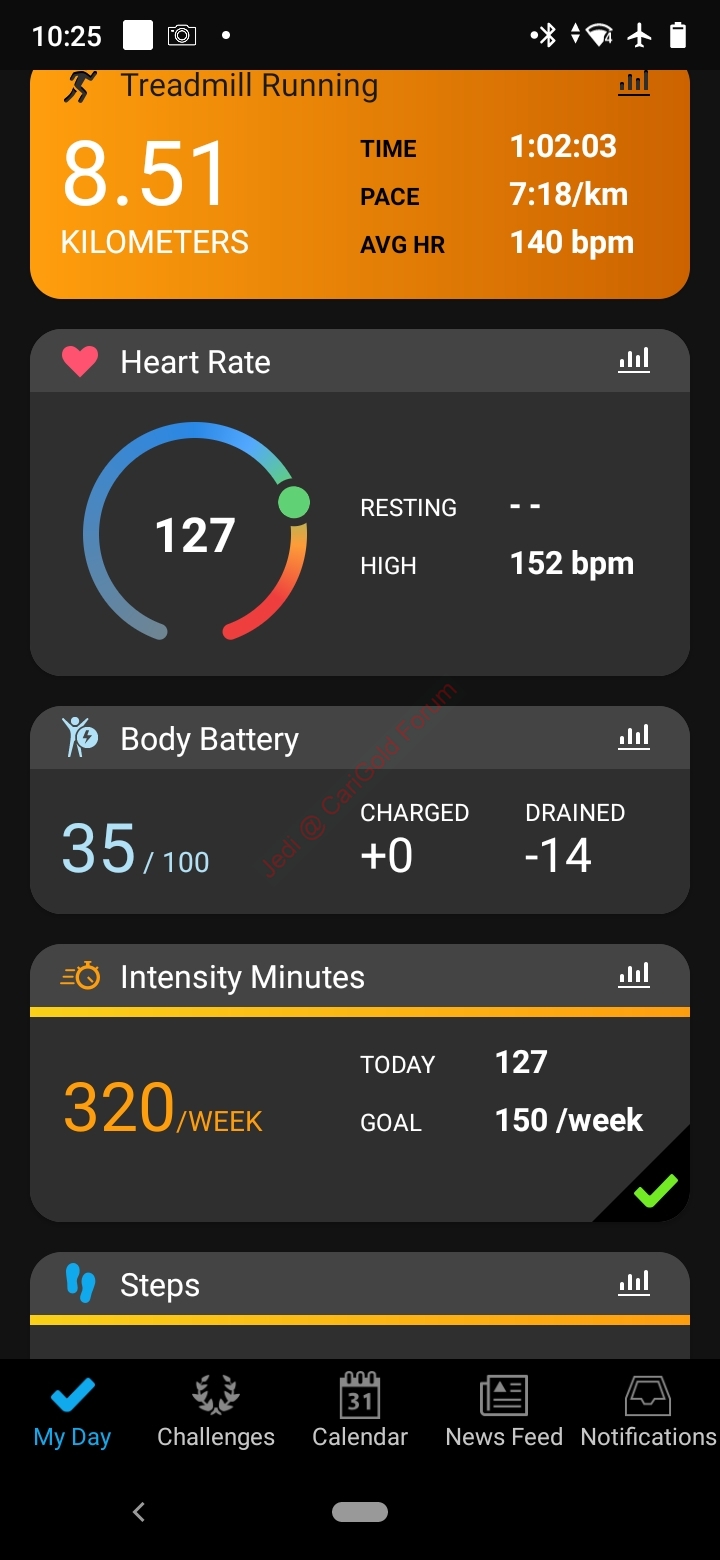720x1560 pixels.
Task: View Body Battery chart icon
Action: (x=634, y=737)
